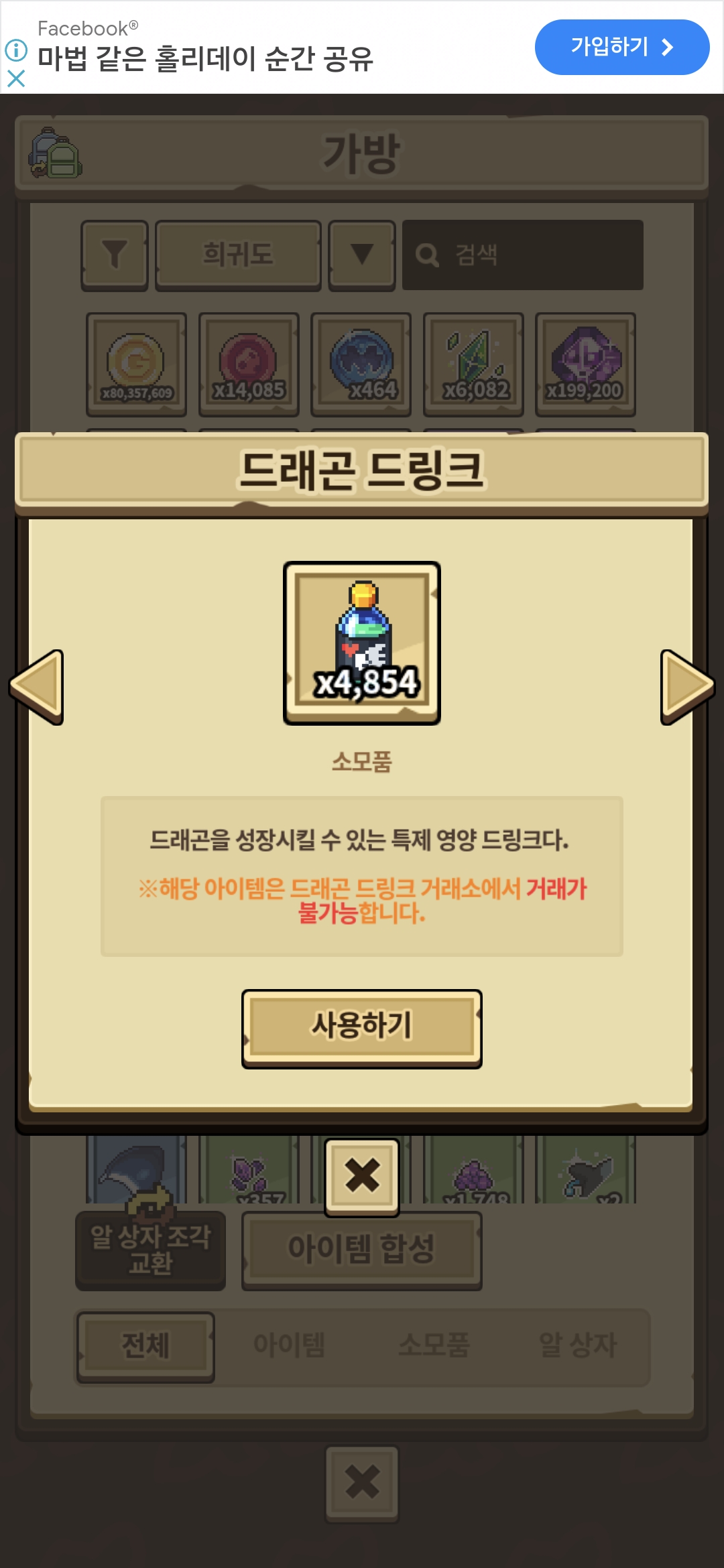Close the 드래곤 드링크 popup
Screen dimensions: 724x1568
pyautogui.click(x=362, y=1175)
